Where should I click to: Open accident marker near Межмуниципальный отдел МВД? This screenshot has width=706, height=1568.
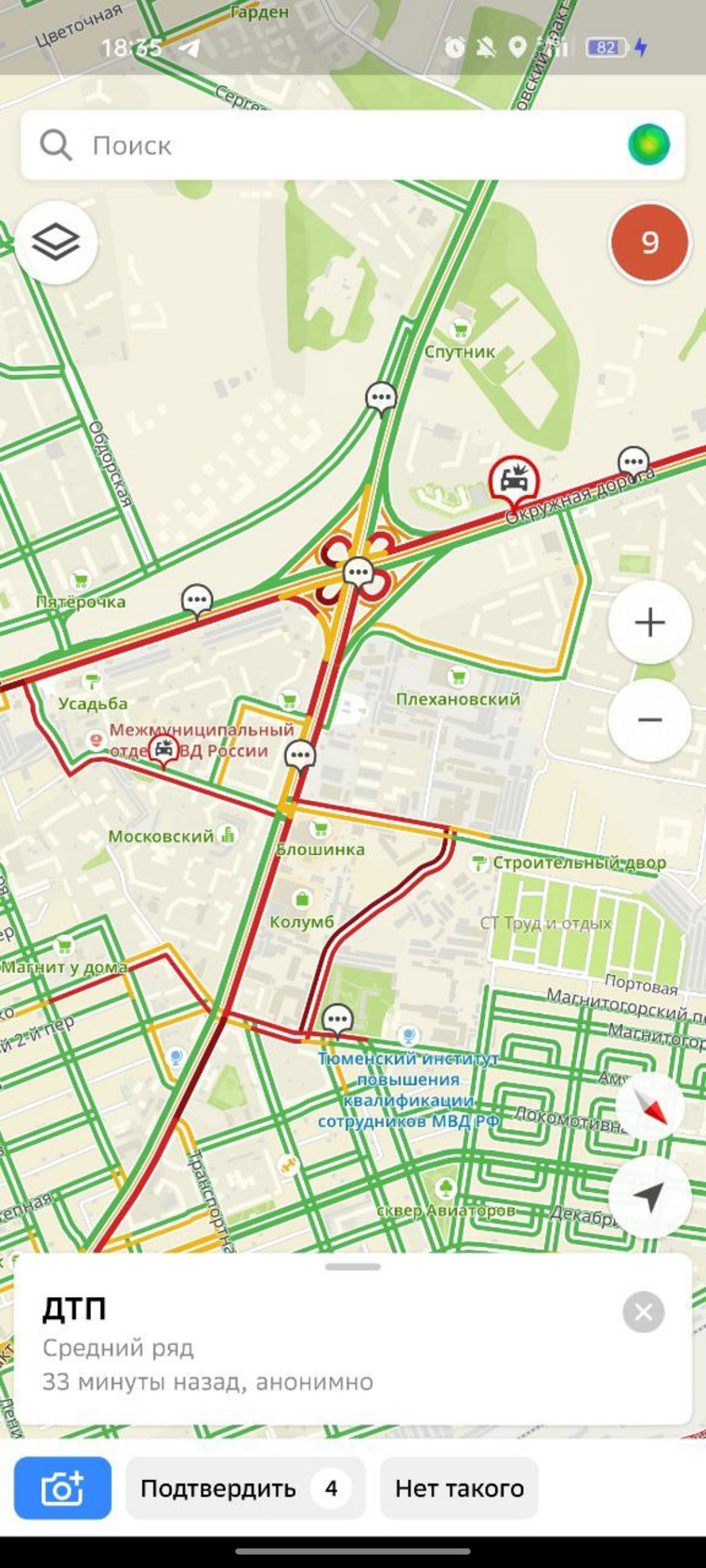point(164,749)
